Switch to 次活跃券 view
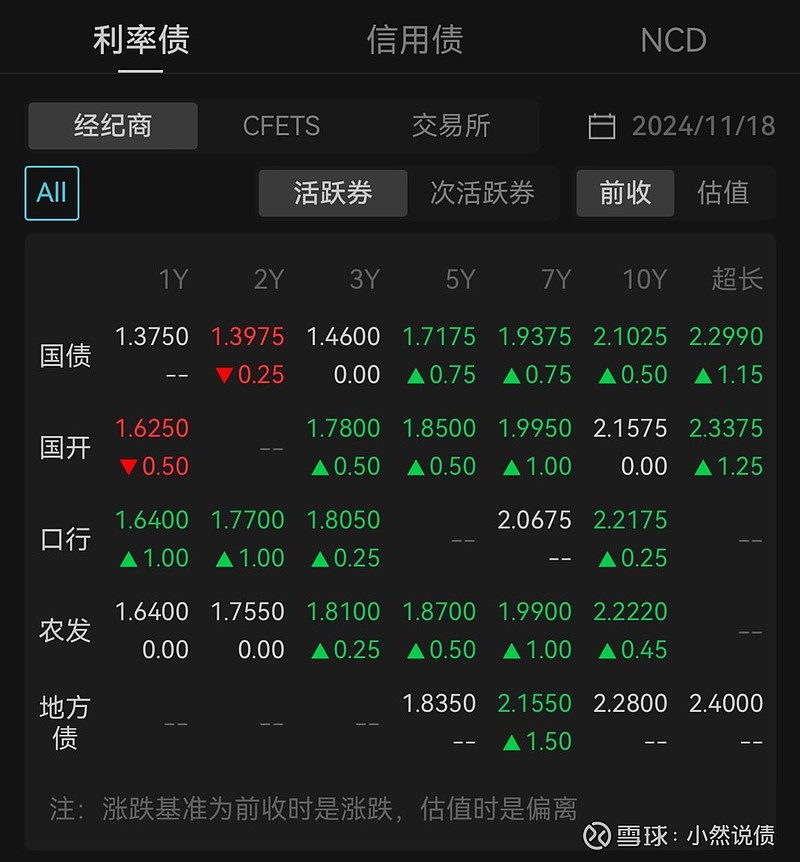This screenshot has width=800, height=862. 484,193
